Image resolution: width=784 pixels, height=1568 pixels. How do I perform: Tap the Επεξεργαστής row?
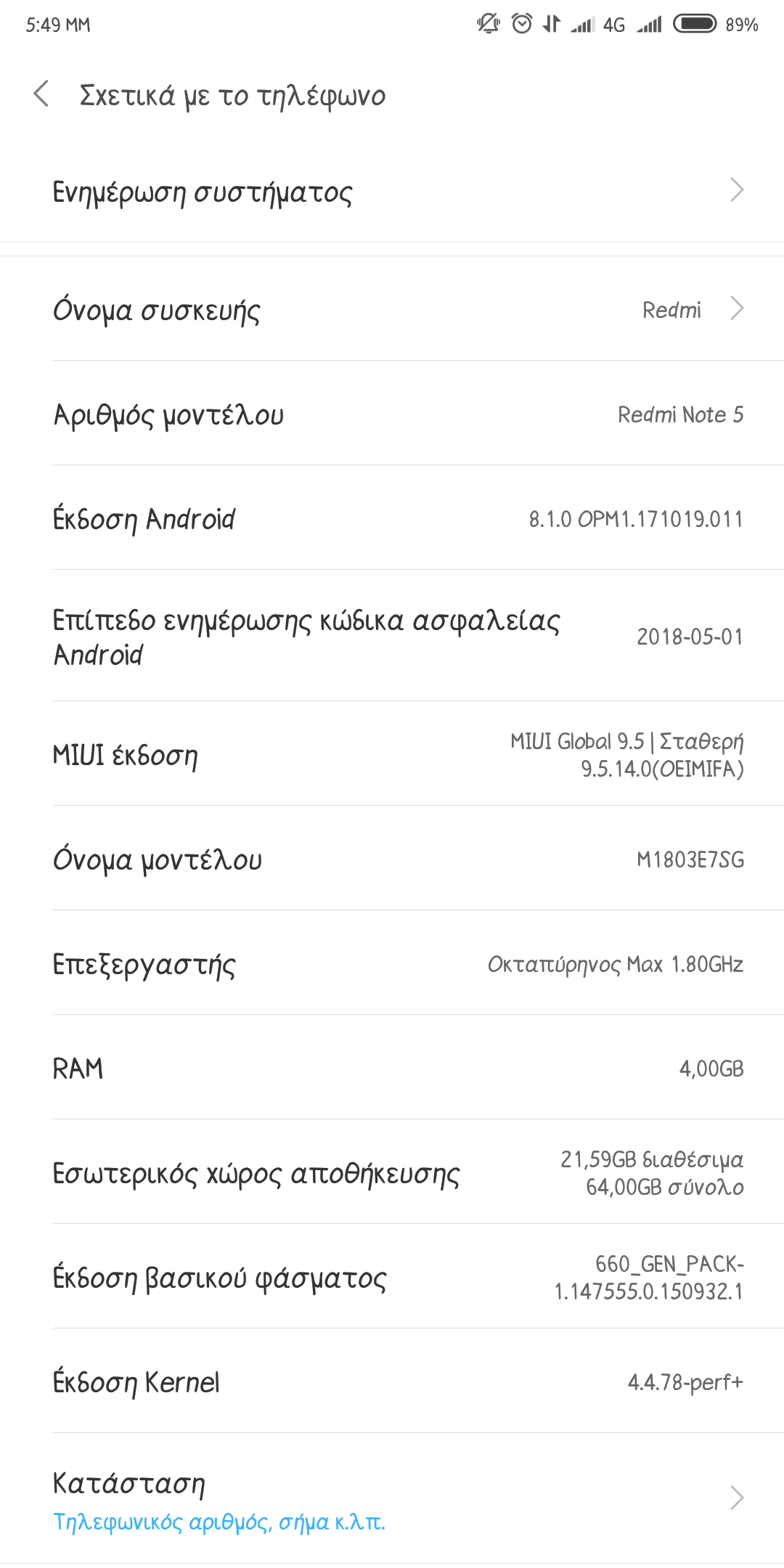click(x=392, y=964)
